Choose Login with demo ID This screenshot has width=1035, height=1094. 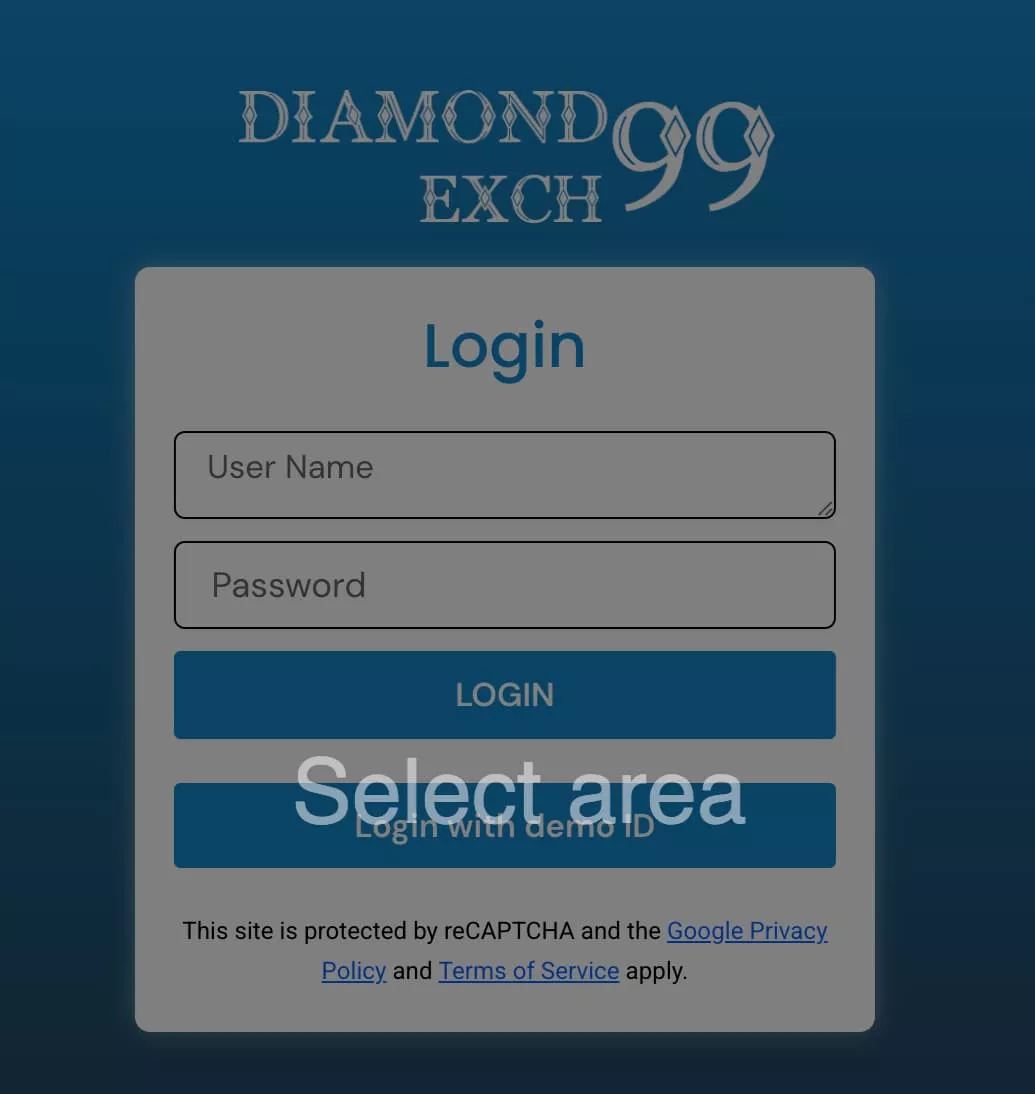pyautogui.click(x=504, y=826)
